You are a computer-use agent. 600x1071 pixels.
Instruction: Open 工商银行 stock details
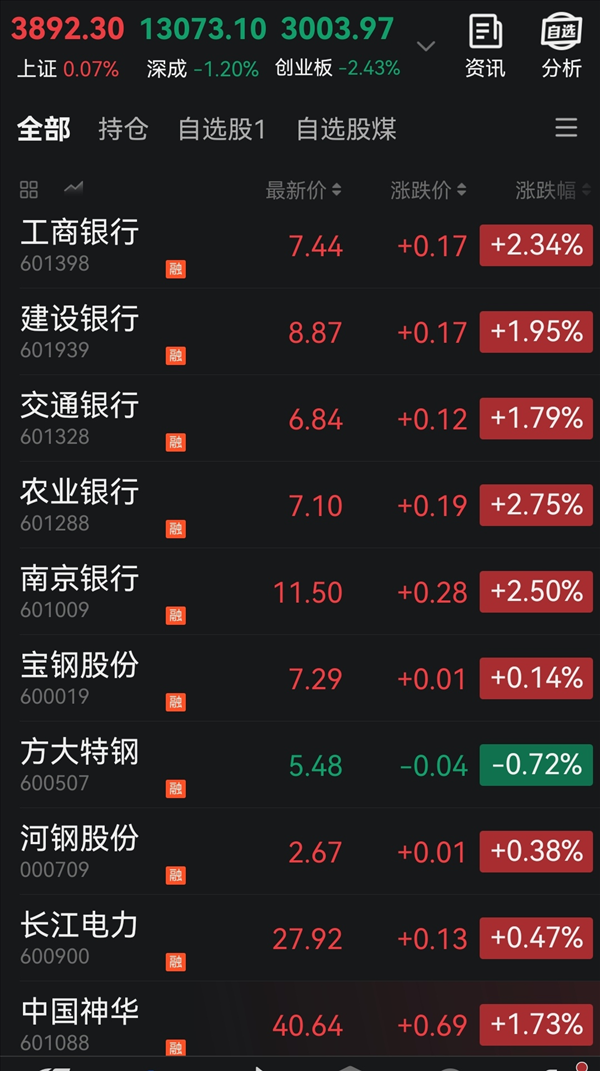coord(80,245)
